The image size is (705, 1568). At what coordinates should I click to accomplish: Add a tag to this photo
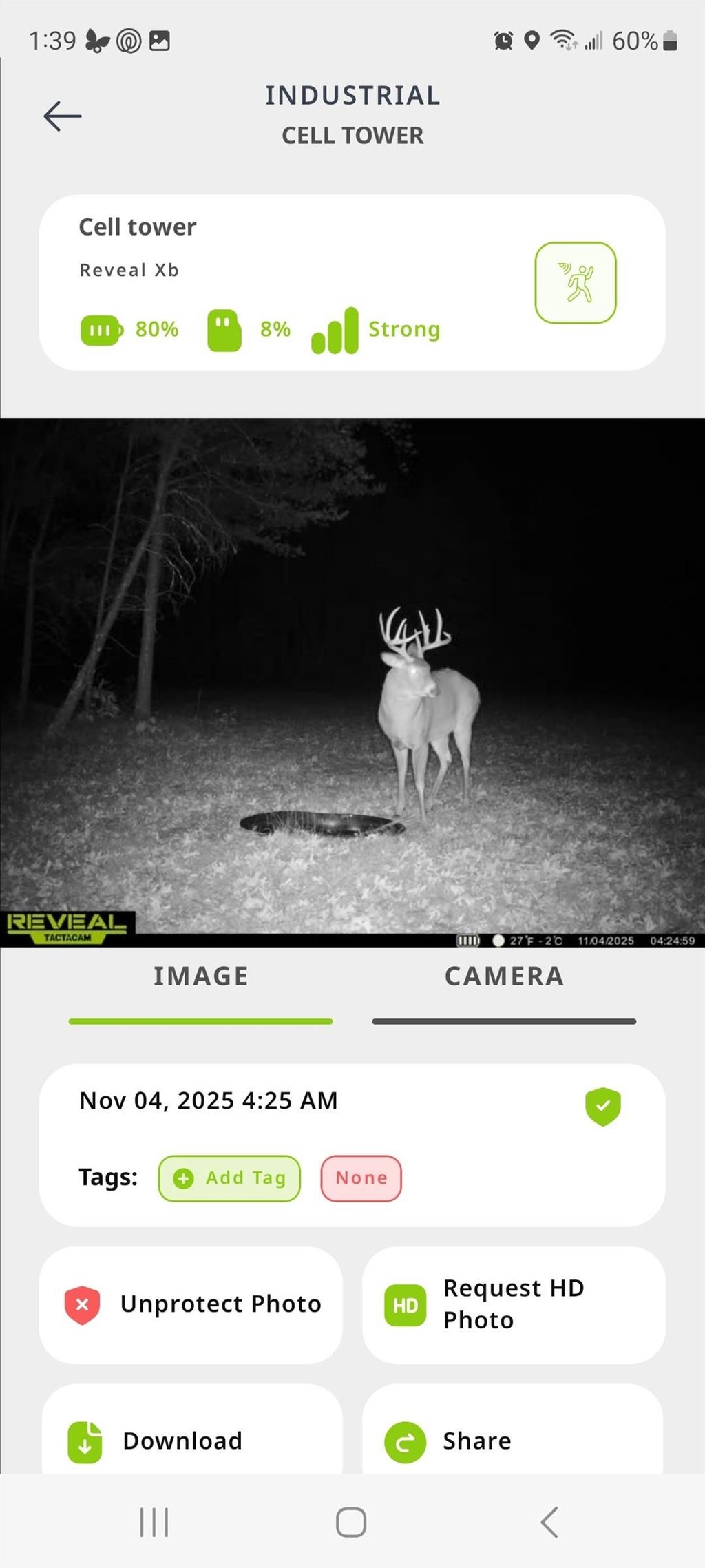tap(229, 1178)
